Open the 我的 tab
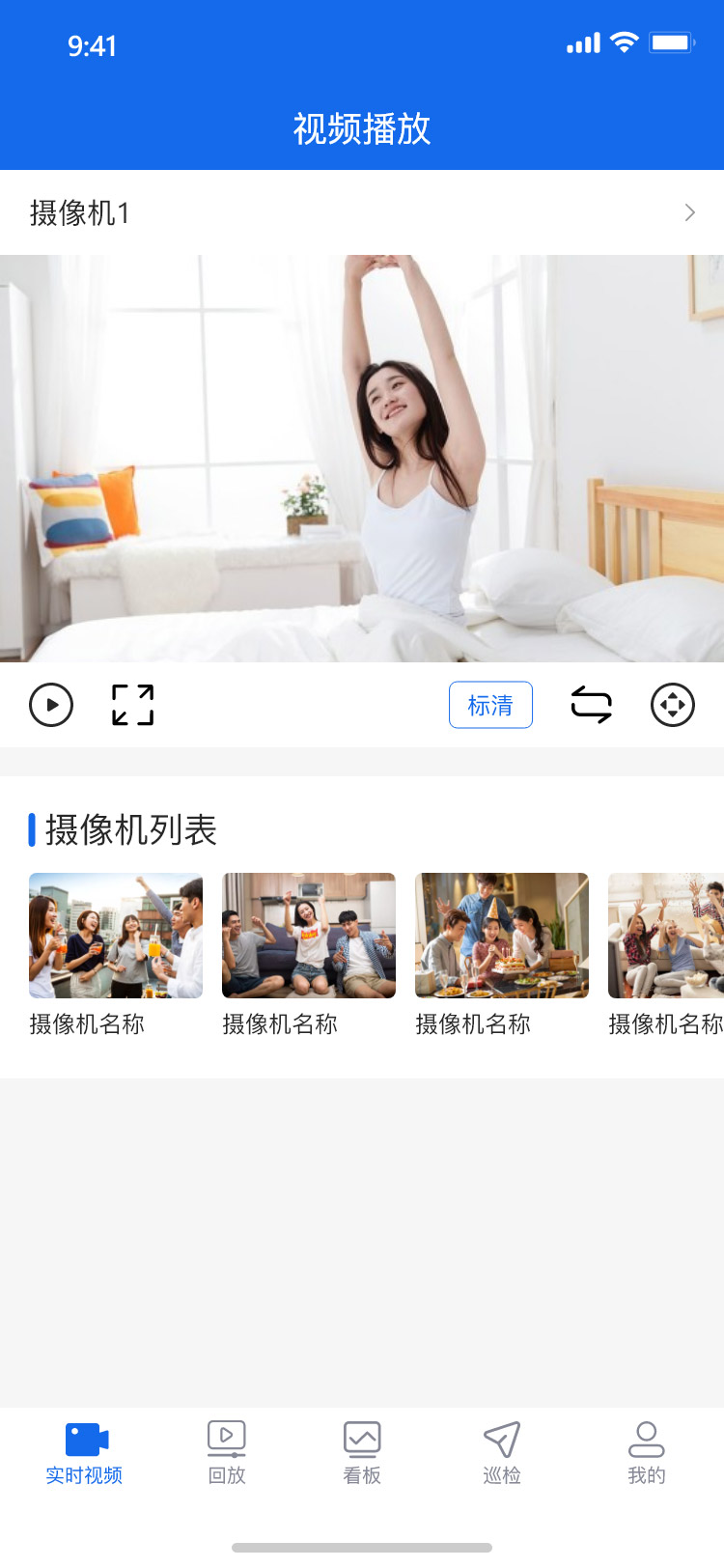This screenshot has height=1568, width=724. 646,1452
